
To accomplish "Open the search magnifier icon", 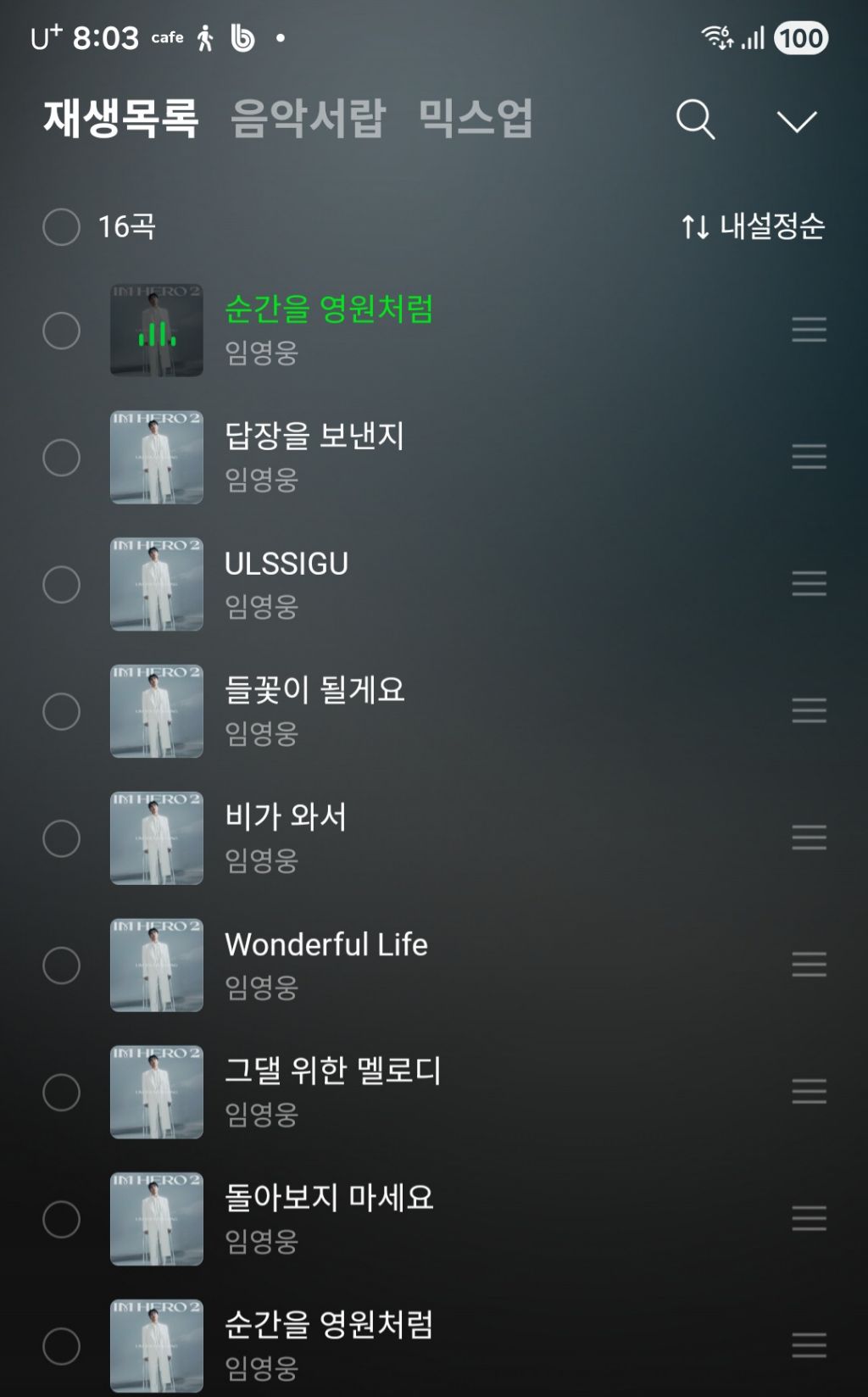I will coord(696,120).
